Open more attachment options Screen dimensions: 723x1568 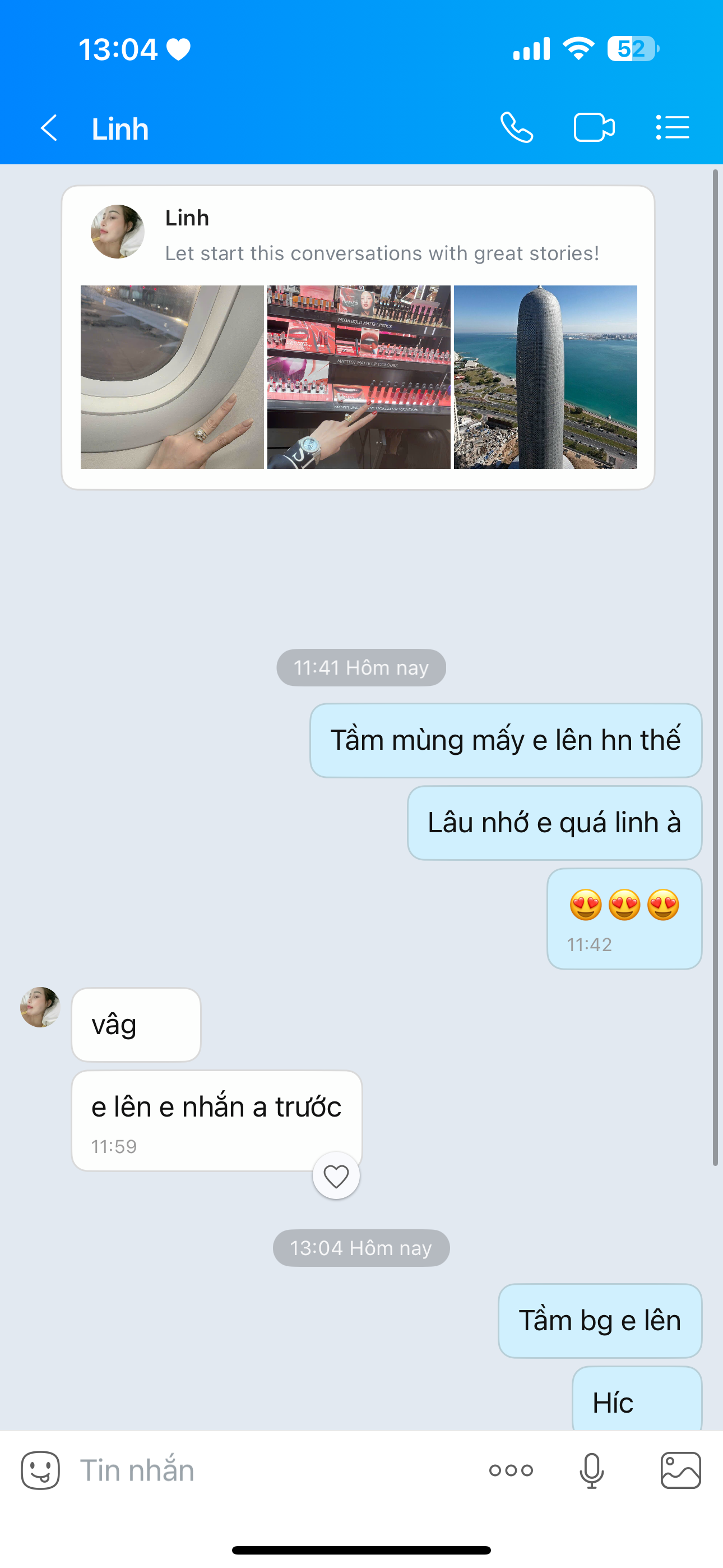coord(511,1470)
